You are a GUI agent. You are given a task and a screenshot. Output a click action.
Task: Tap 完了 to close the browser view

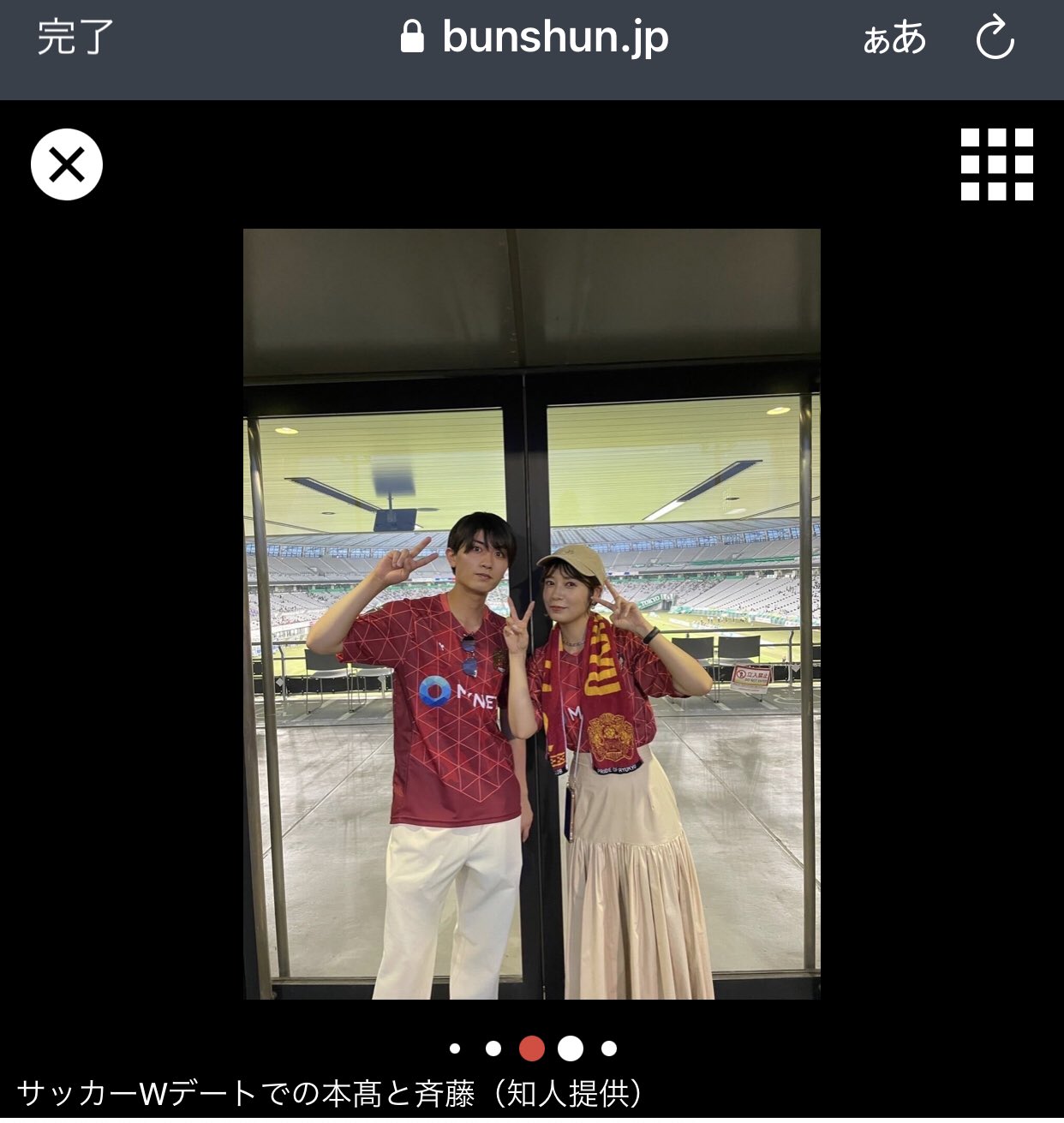[x=75, y=39]
